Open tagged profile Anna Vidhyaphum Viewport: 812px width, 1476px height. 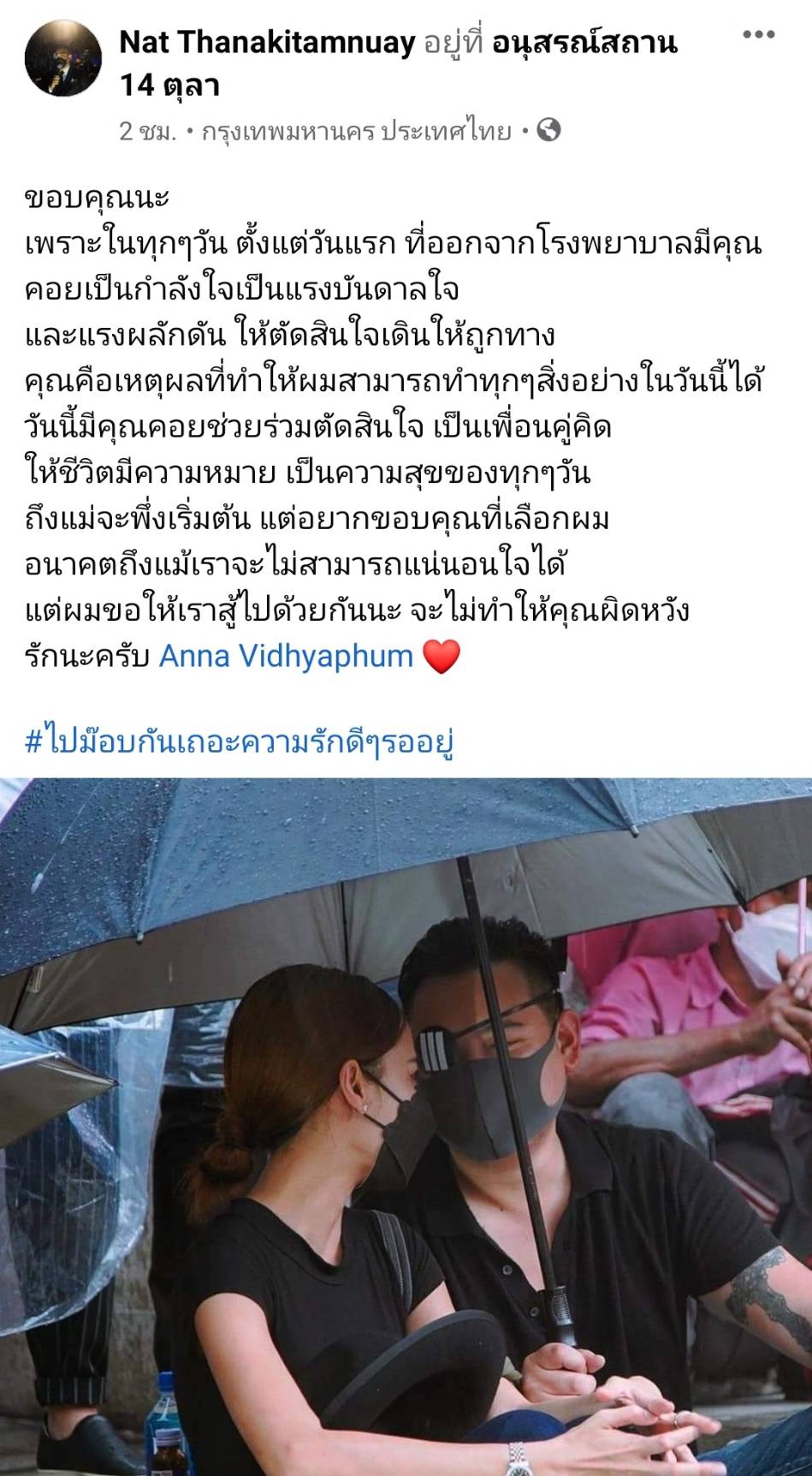click(287, 656)
